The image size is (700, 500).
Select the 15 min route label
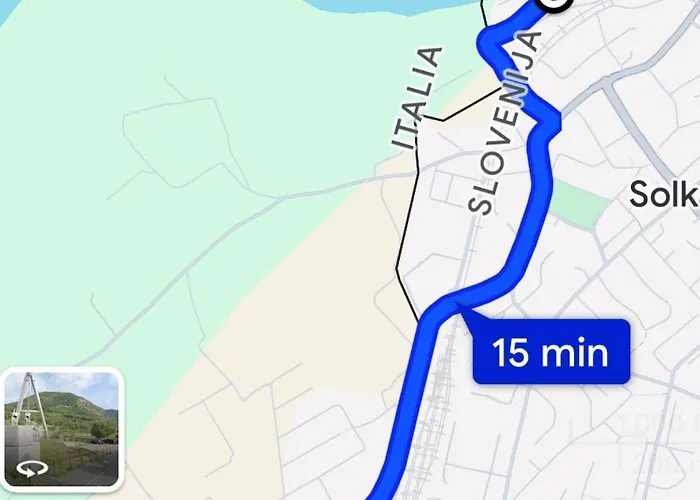(551, 352)
